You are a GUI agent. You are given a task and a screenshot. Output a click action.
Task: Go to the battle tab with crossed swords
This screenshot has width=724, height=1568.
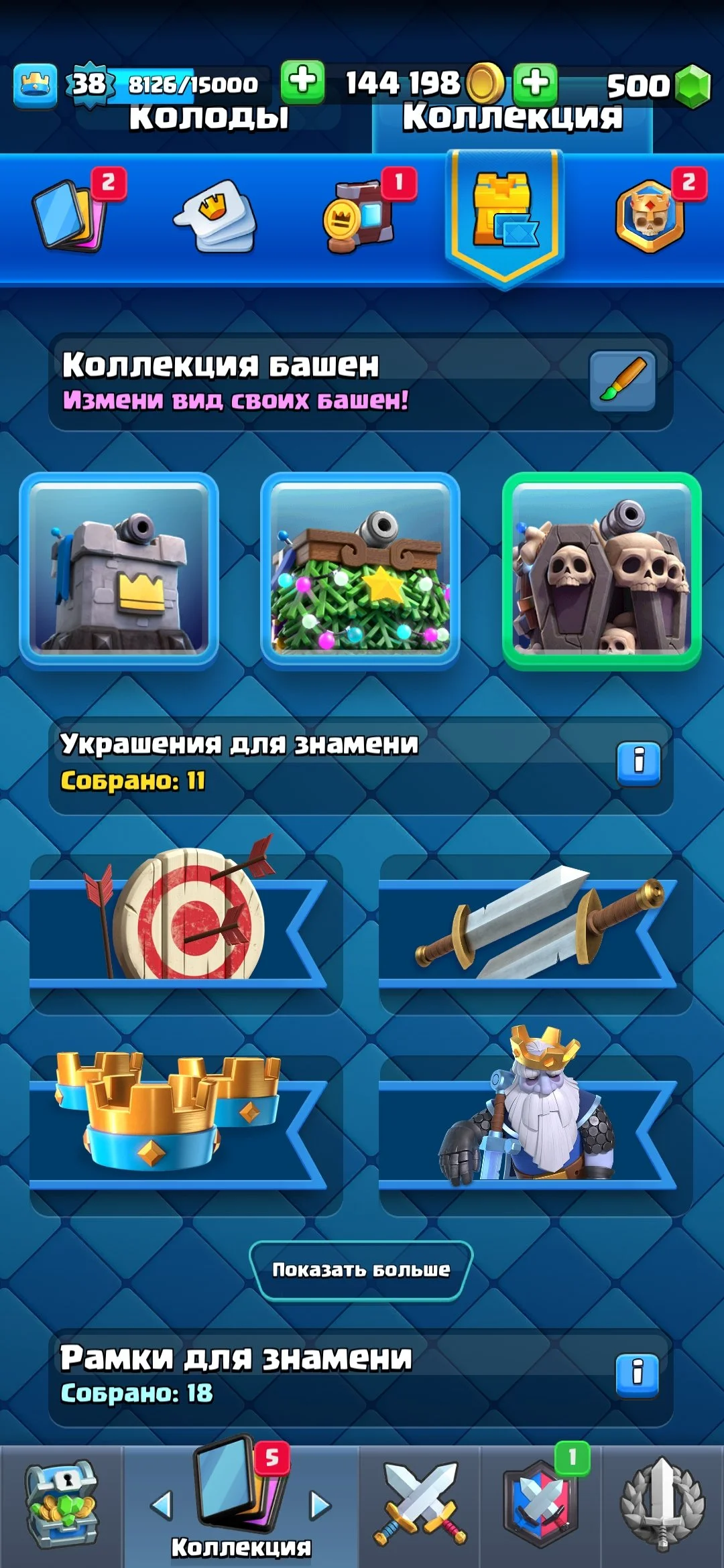(420, 1504)
